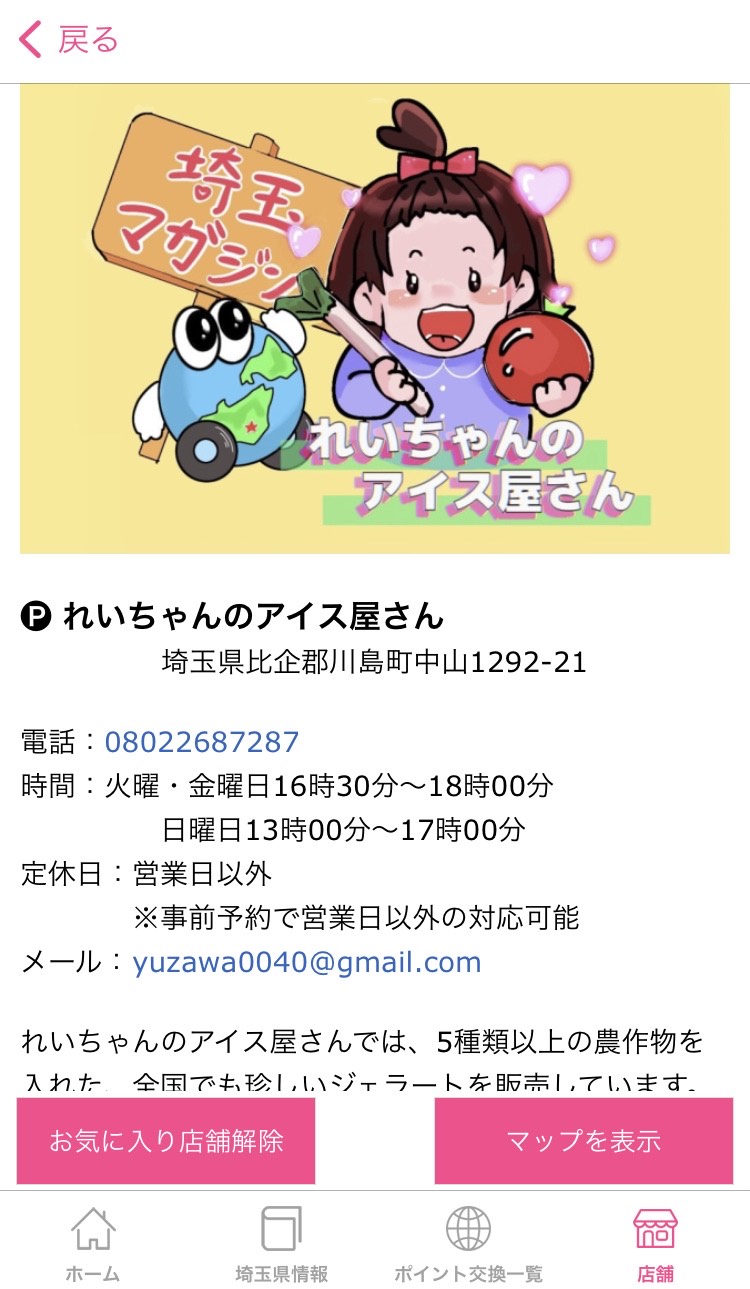
Task: Switch to the ポイント交換一覧 tab
Action: [468, 1243]
